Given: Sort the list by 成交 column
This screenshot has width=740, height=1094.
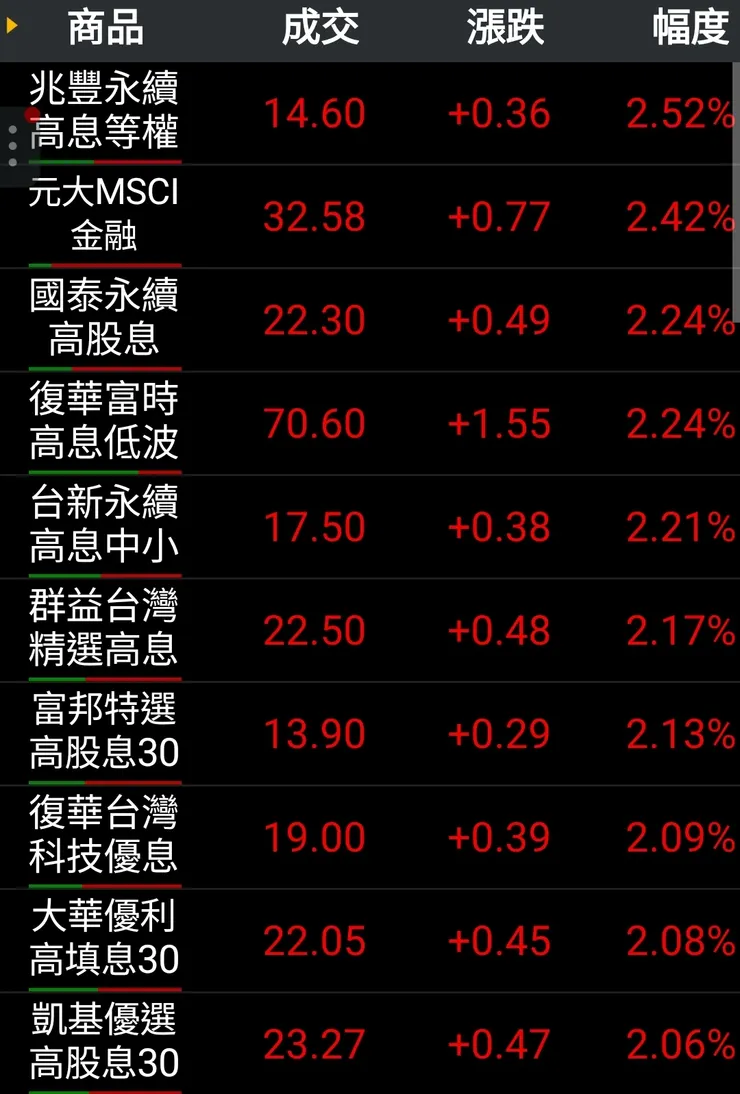Looking at the screenshot, I should [319, 29].
